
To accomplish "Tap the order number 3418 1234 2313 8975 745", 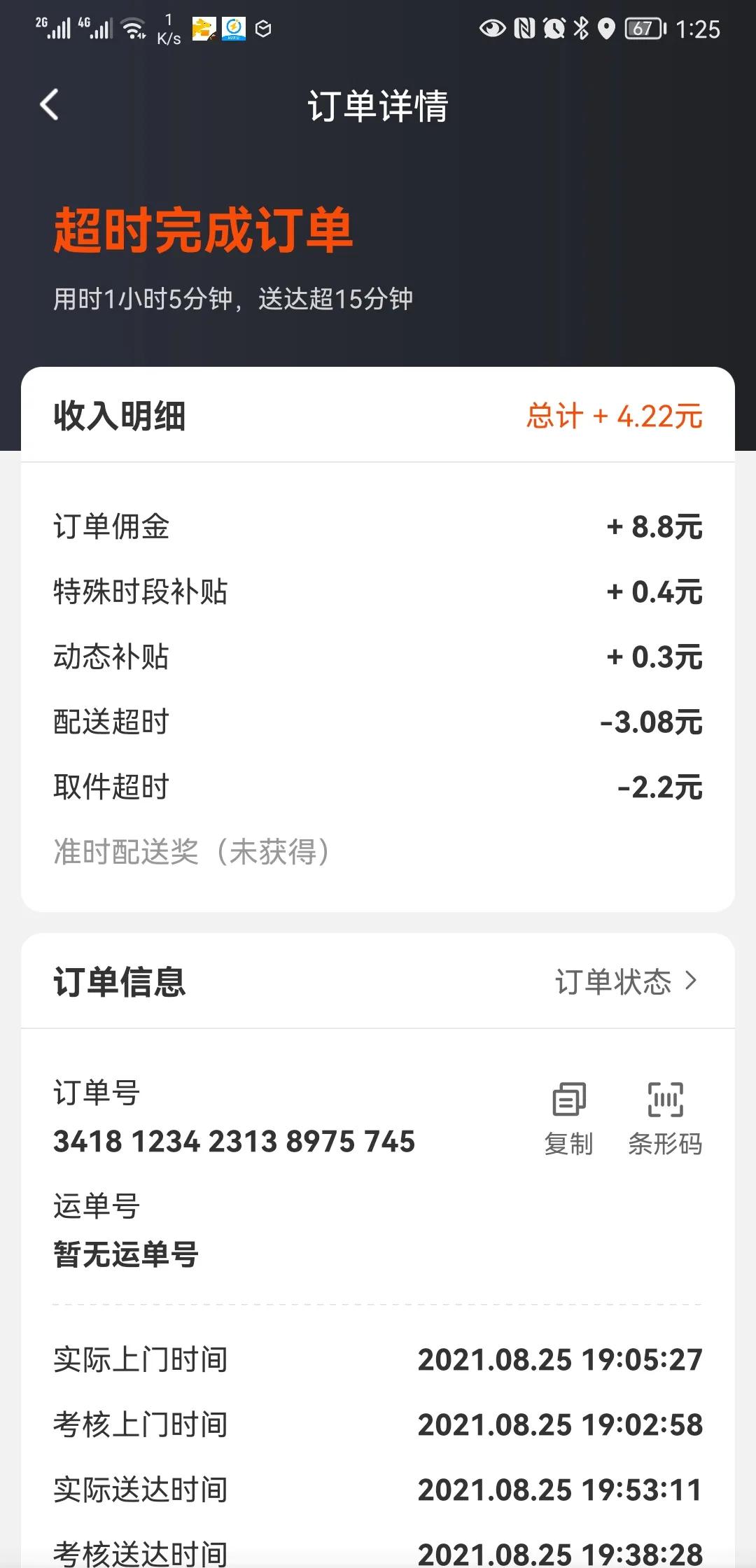I will pos(233,1141).
